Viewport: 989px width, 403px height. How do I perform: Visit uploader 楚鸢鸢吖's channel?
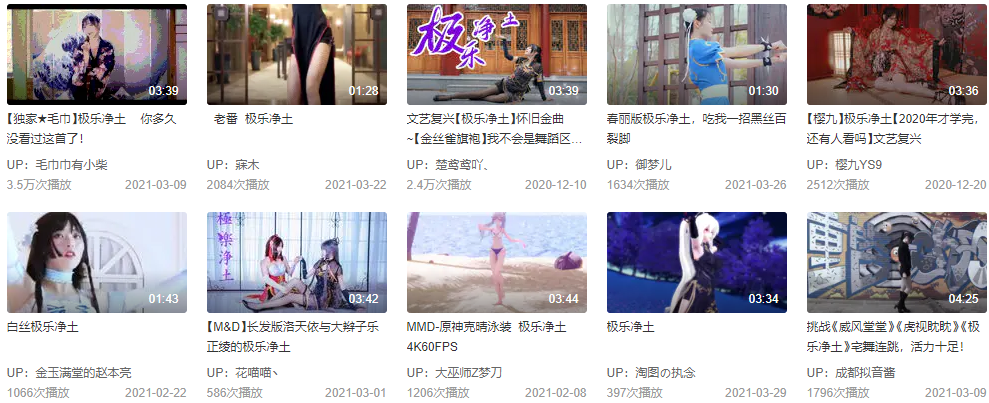point(462,165)
